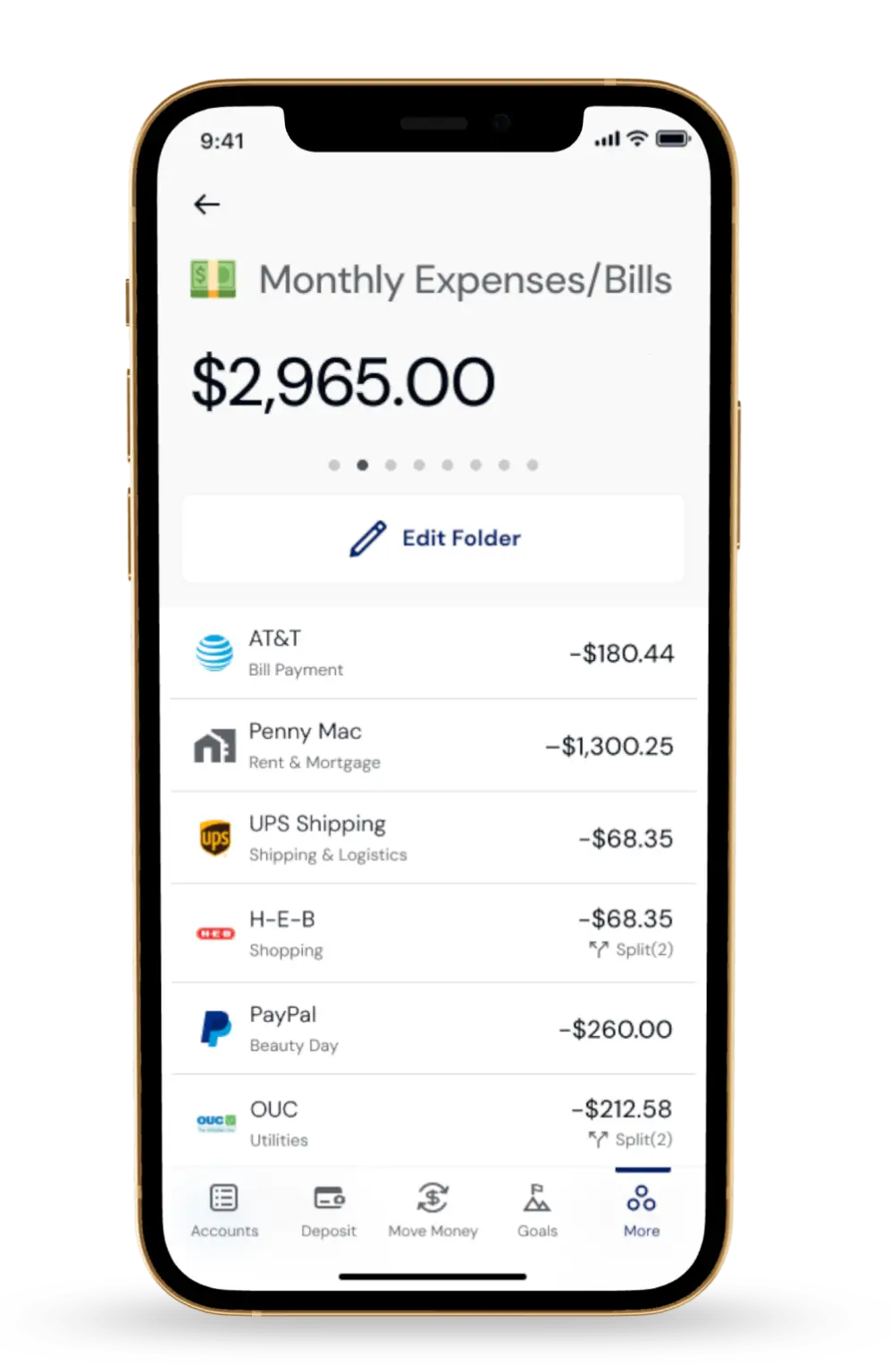Open the AT&T bill payment transaction

click(x=433, y=654)
